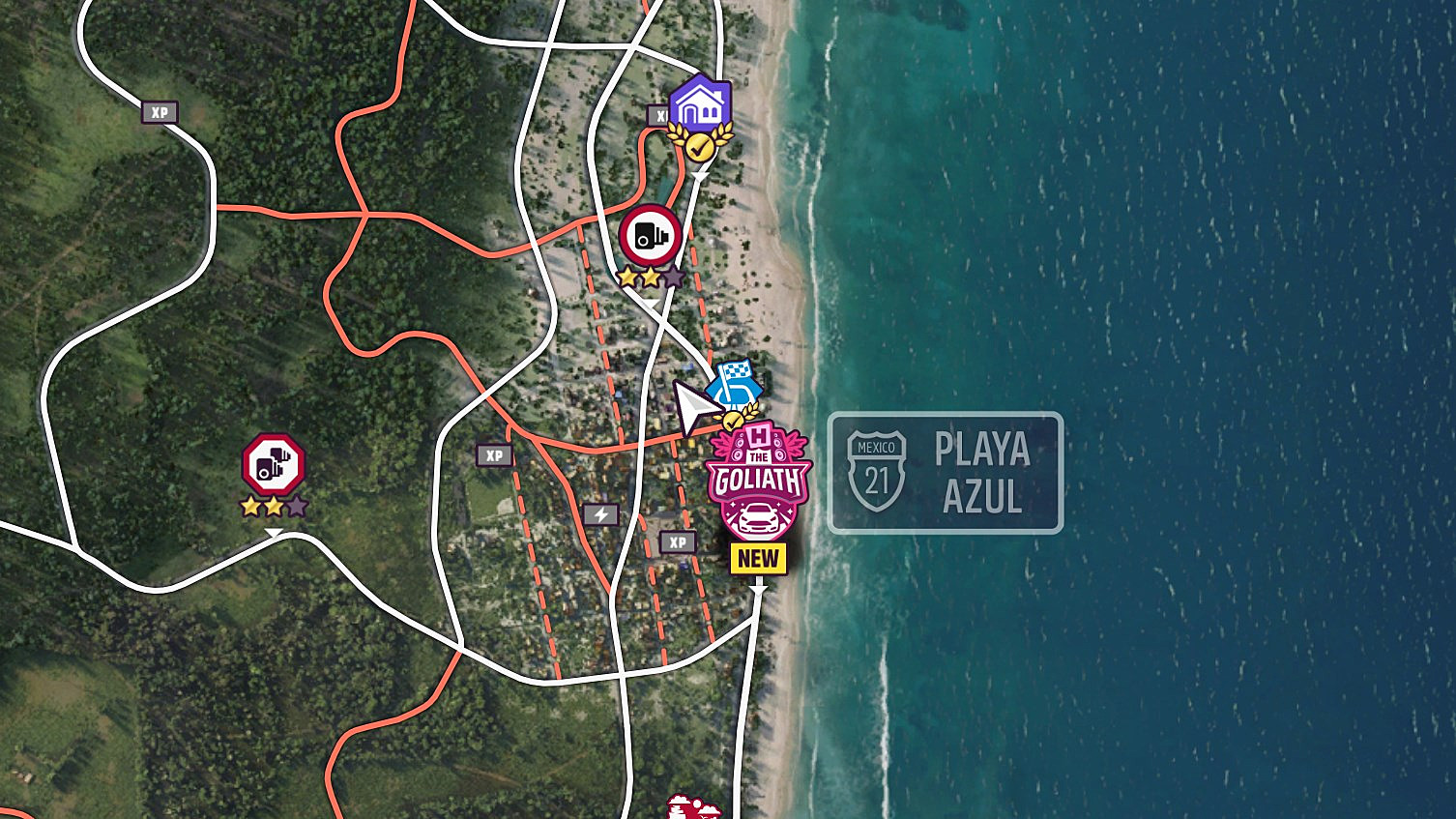Select the double-camera speed zone marker

(x=274, y=464)
